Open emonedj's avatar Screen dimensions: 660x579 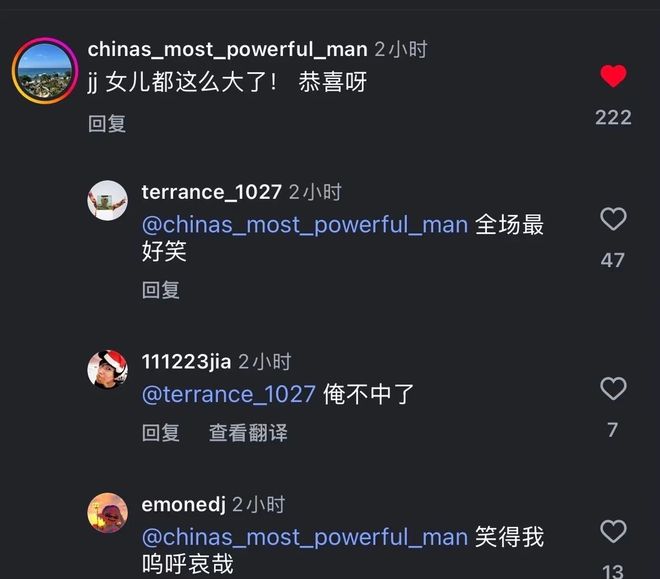pyautogui.click(x=107, y=513)
